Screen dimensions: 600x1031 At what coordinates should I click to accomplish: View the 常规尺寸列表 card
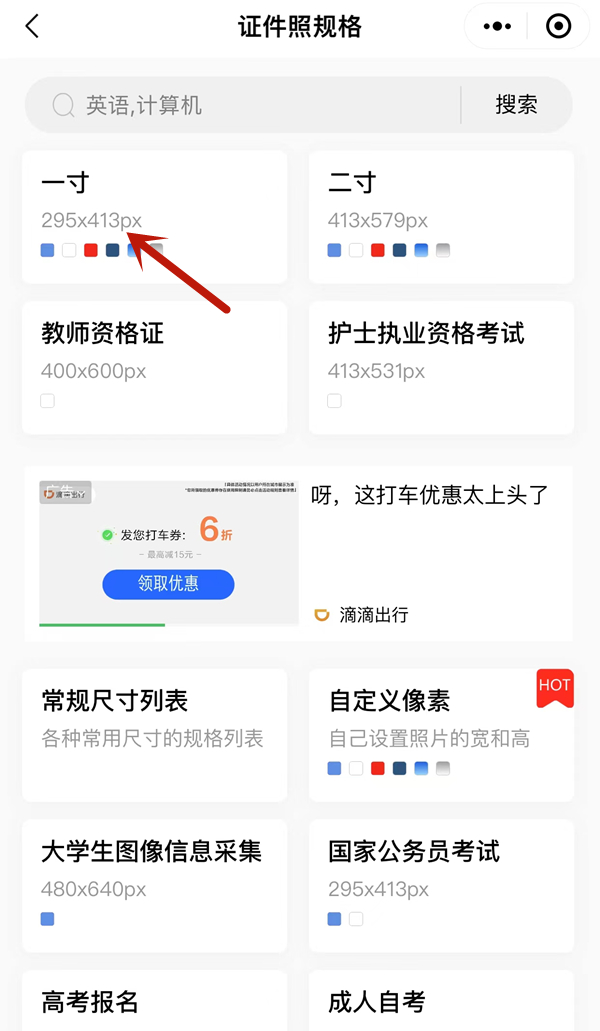[154, 735]
